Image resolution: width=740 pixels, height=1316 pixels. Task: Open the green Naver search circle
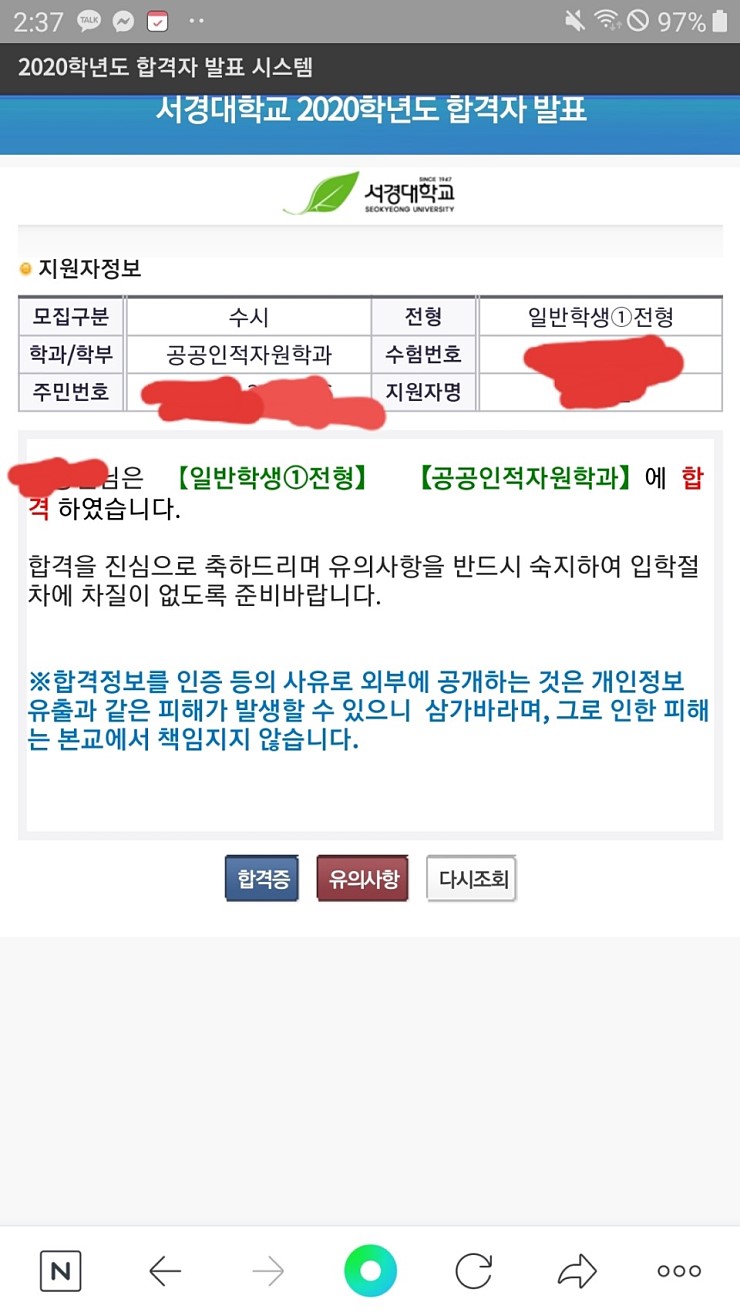point(370,1271)
